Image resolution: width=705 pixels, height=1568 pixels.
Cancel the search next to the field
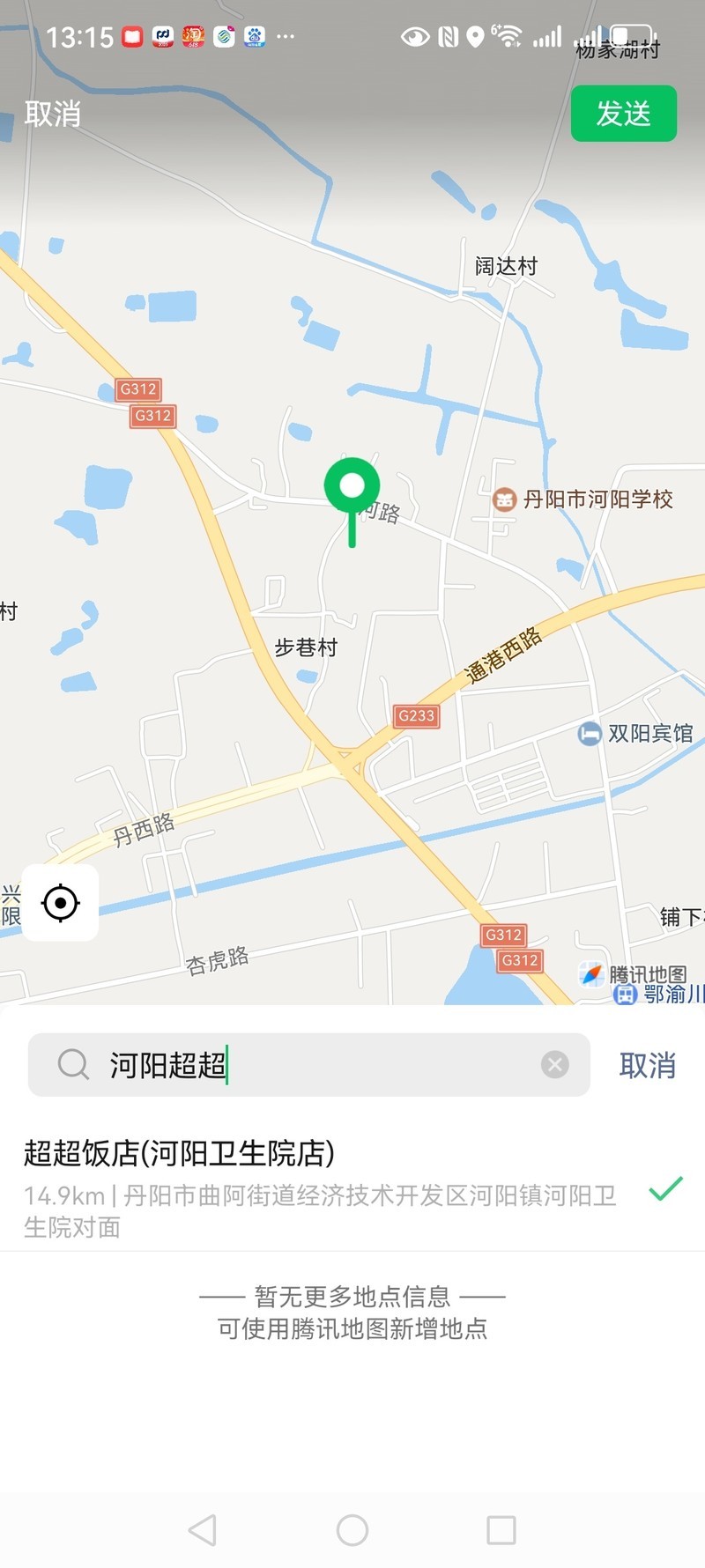[x=647, y=1065]
